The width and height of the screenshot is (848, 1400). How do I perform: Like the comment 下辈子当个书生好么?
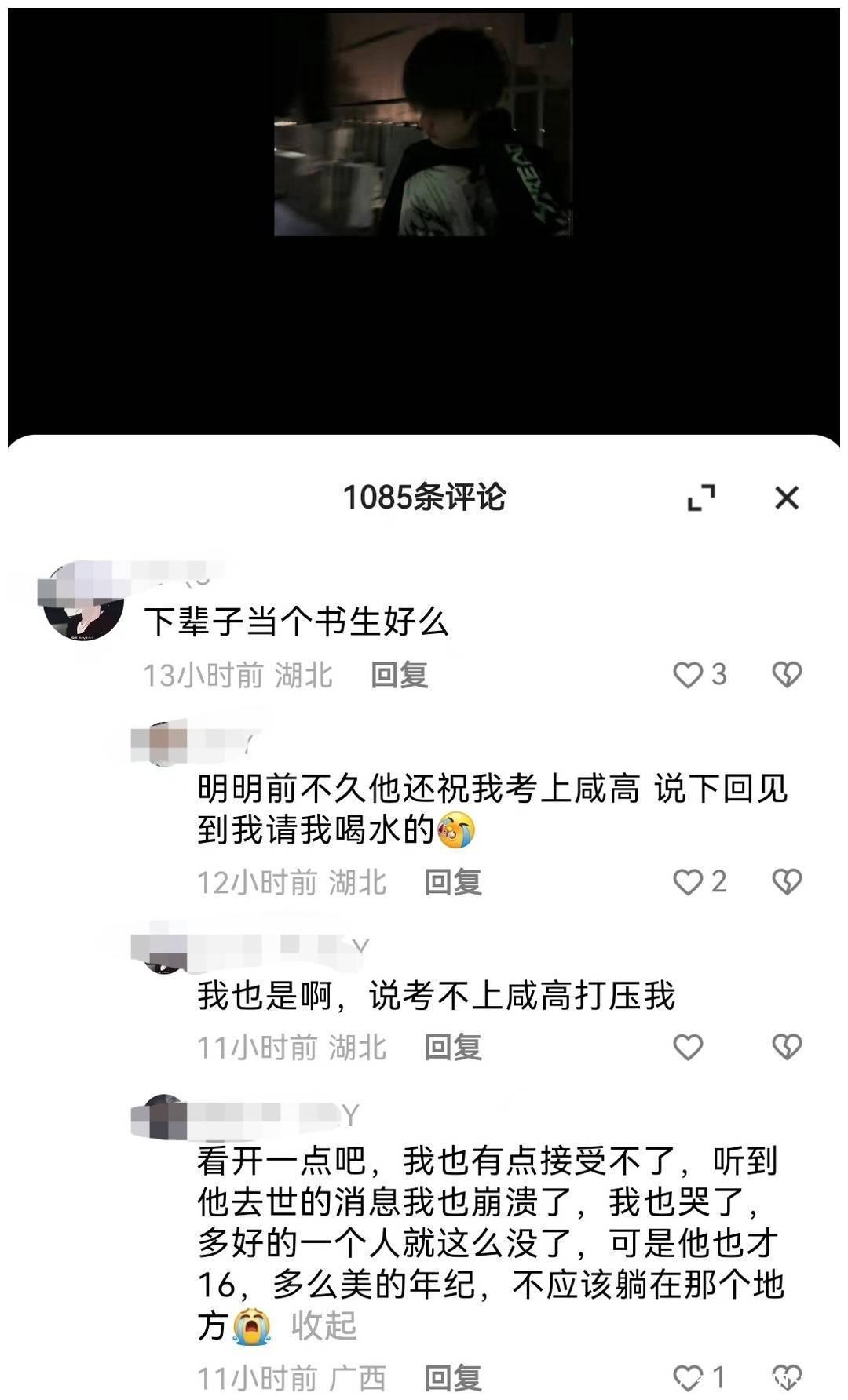pyautogui.click(x=689, y=675)
